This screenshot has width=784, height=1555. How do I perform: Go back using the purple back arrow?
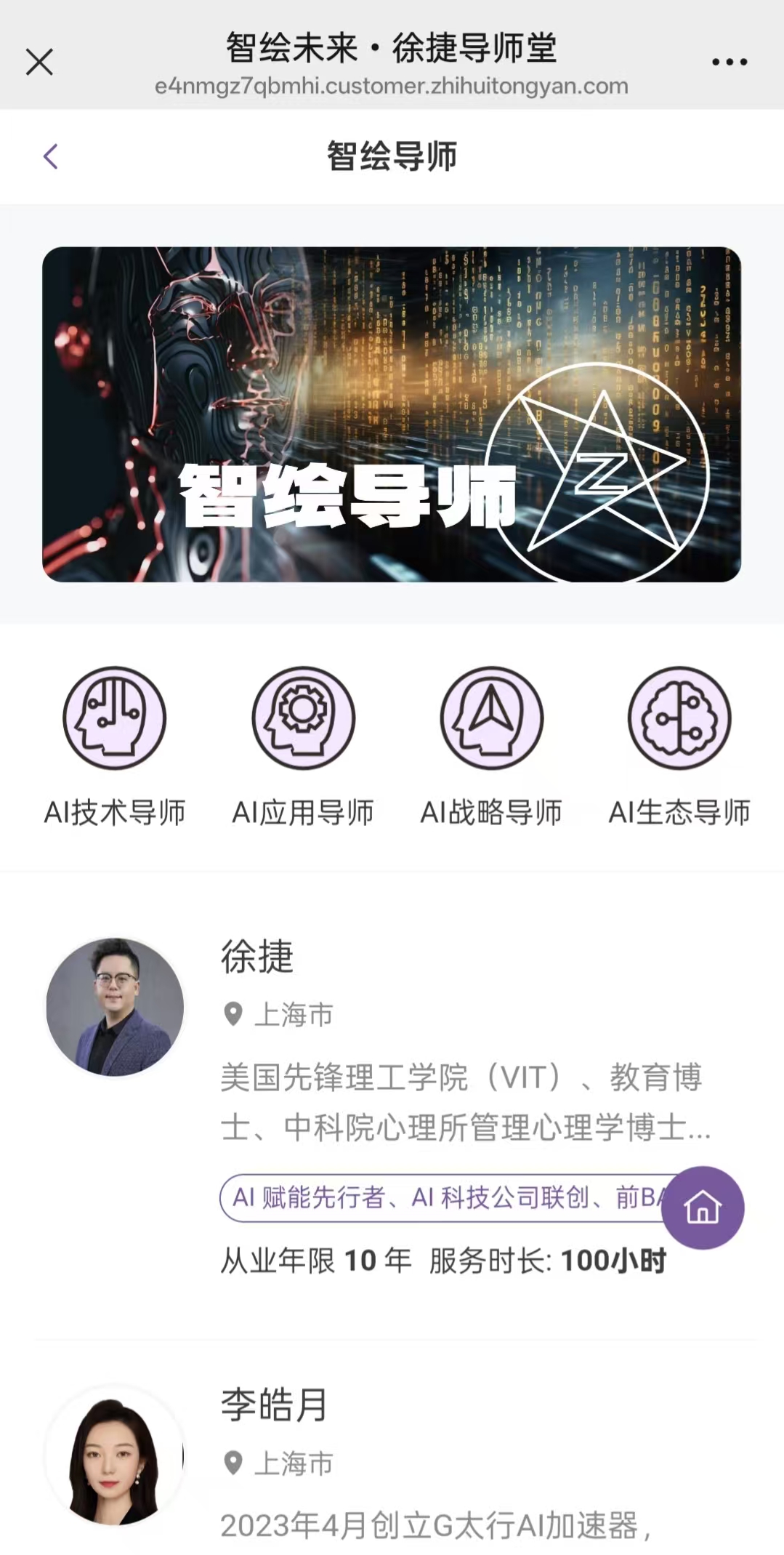pos(50,156)
